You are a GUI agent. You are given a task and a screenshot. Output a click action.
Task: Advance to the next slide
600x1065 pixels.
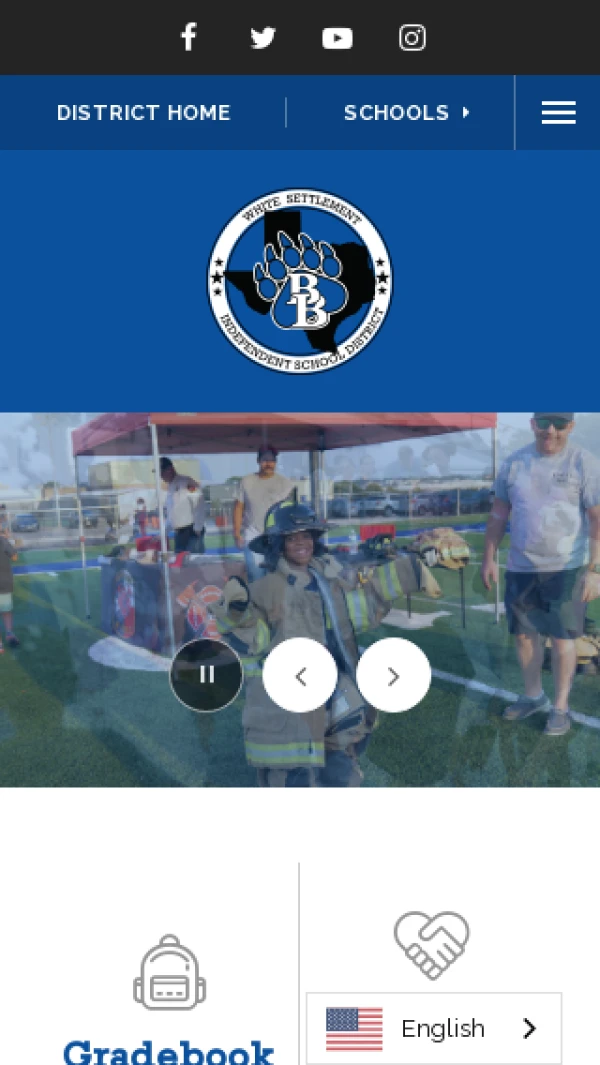tap(393, 675)
